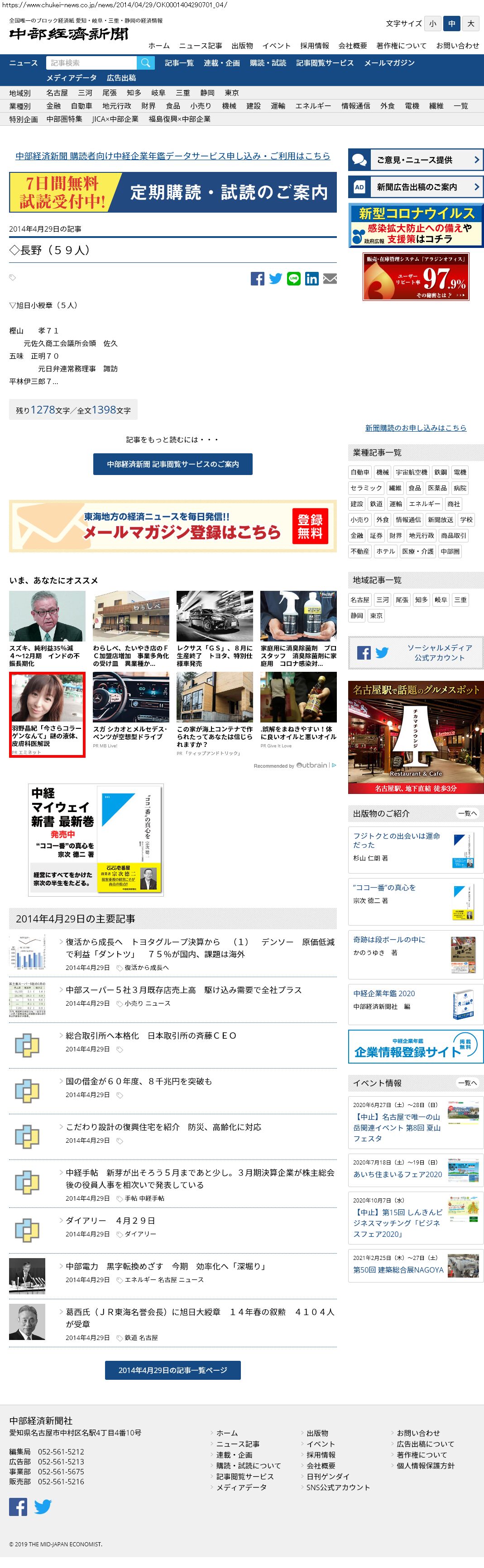Tap the article search field
The image size is (484, 1568).
click(91, 63)
